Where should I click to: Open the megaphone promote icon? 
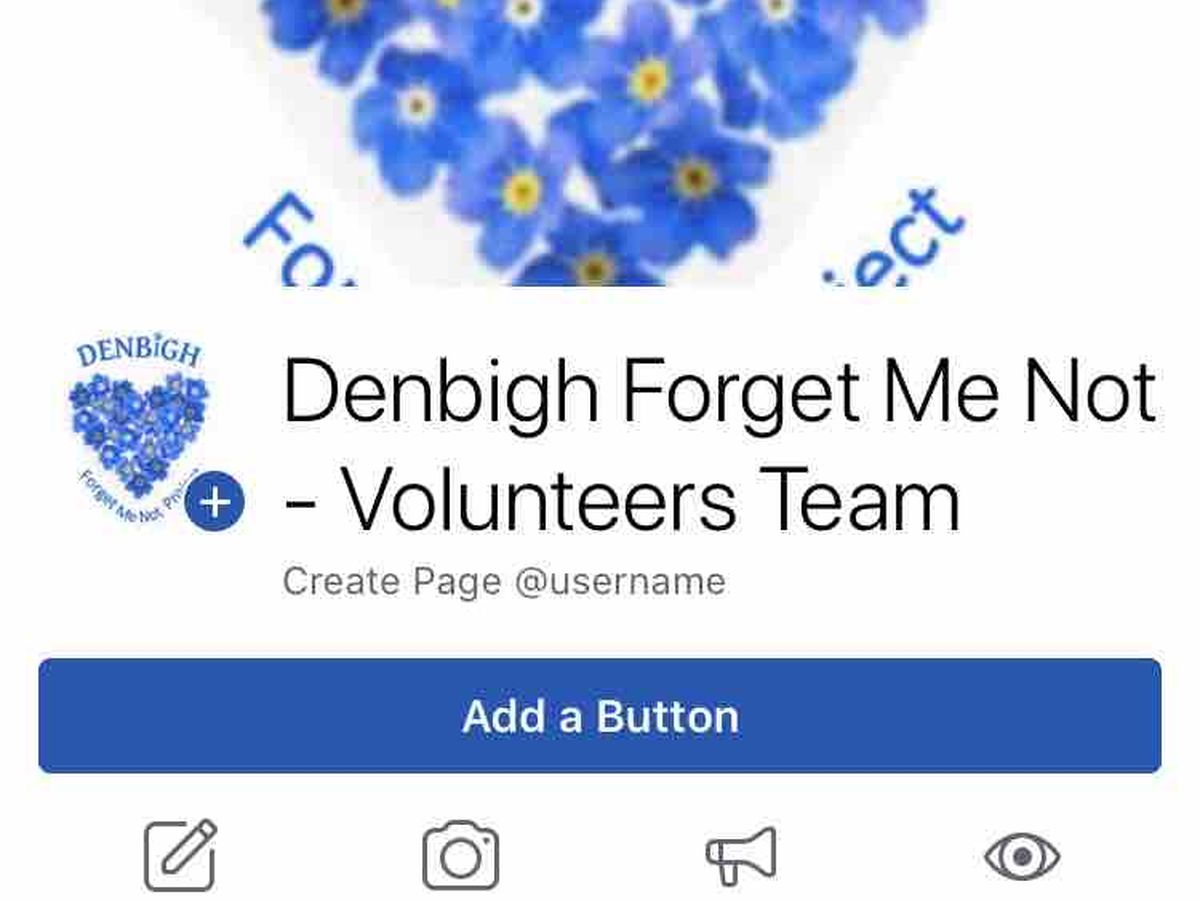point(741,856)
